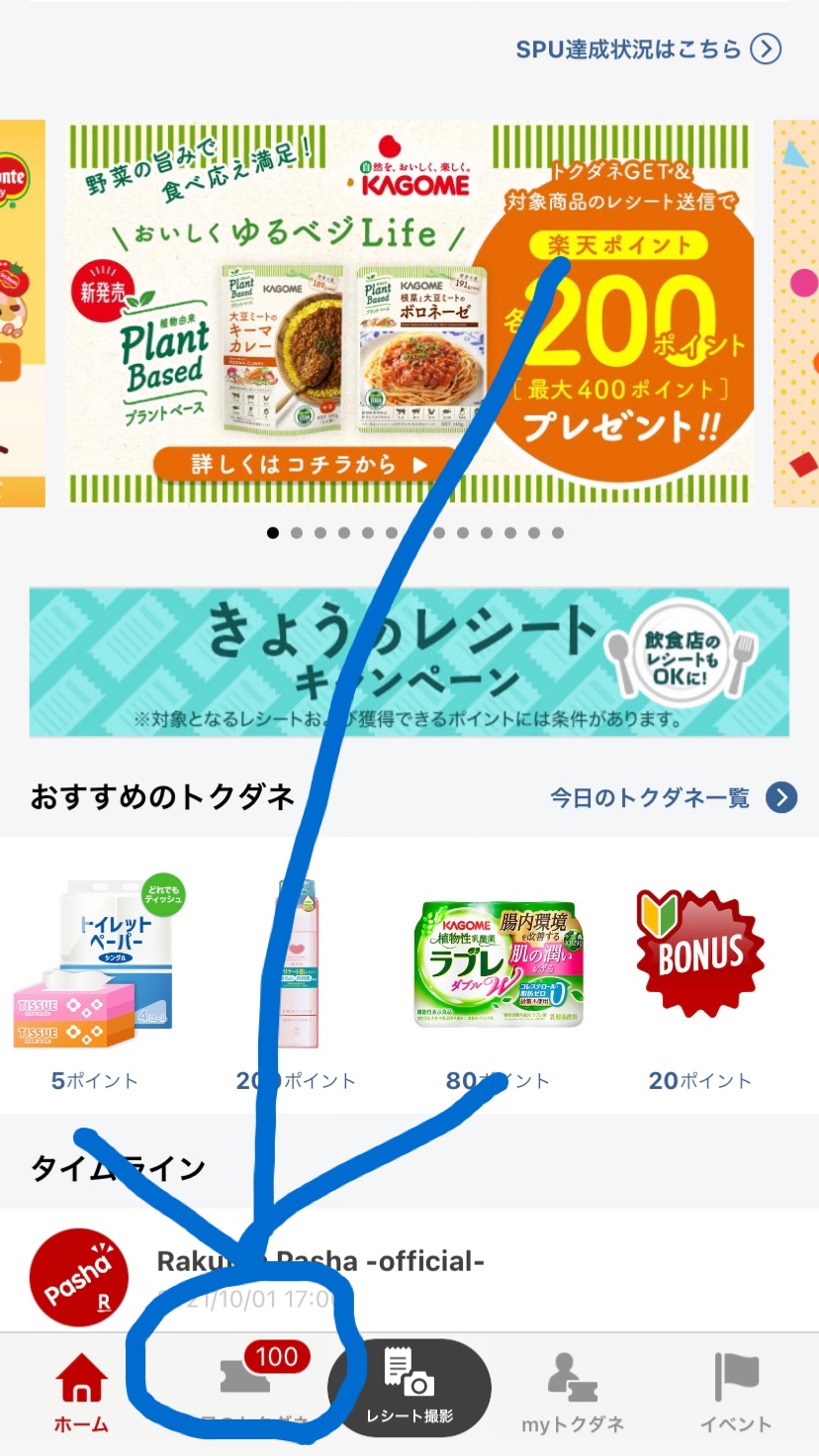The image size is (819, 1456).
Task: Open the KAGOME Plant Based campaign banner
Action: click(409, 313)
